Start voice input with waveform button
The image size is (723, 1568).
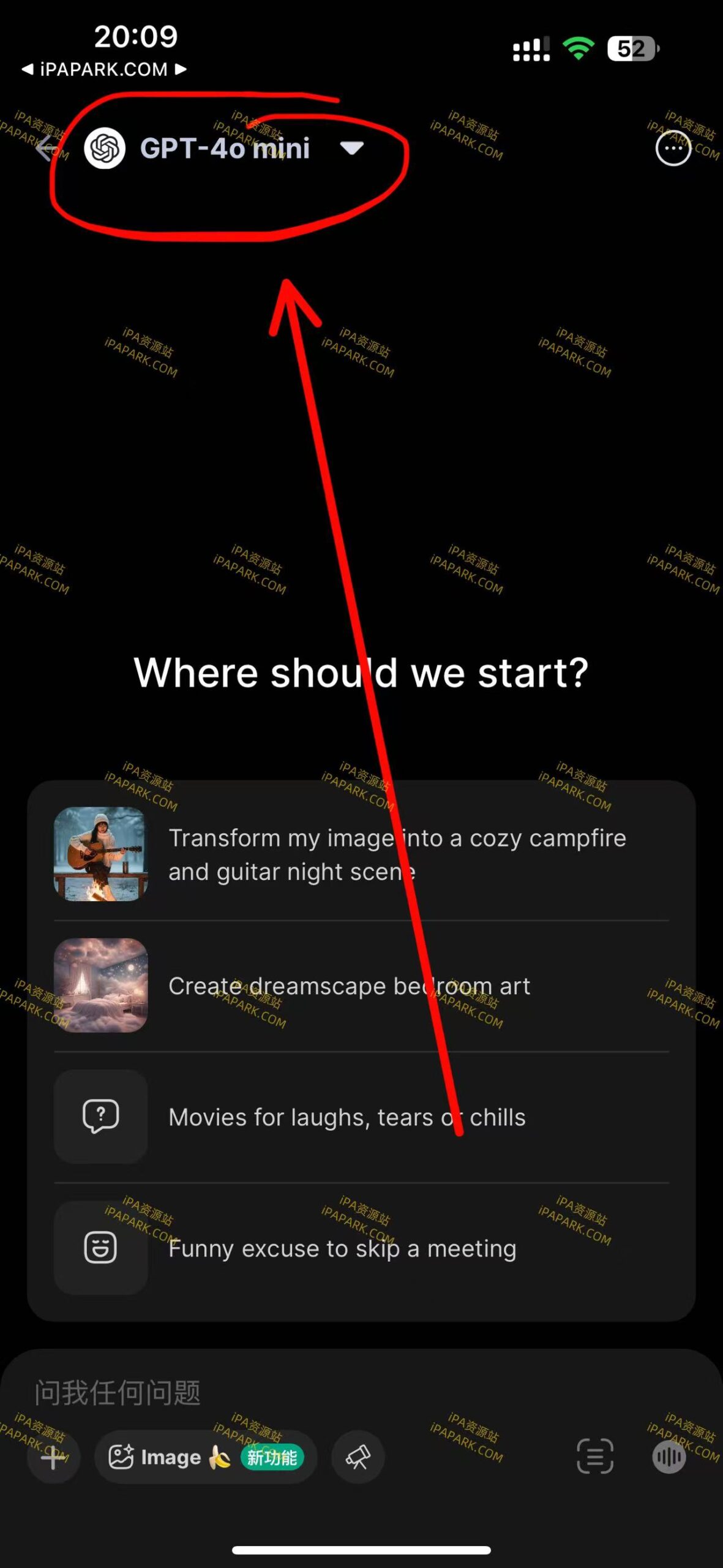[669, 1456]
